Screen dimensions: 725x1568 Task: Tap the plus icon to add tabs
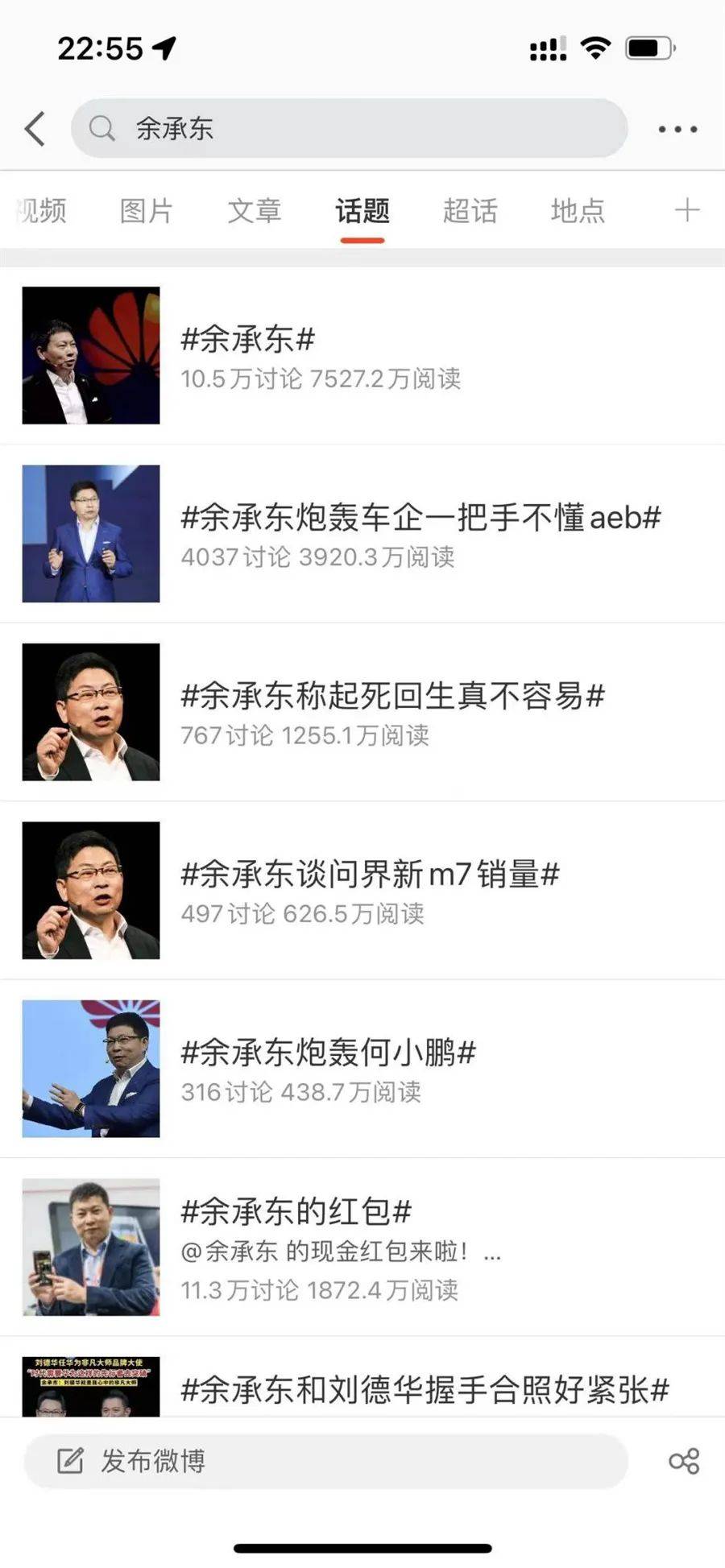[686, 211]
